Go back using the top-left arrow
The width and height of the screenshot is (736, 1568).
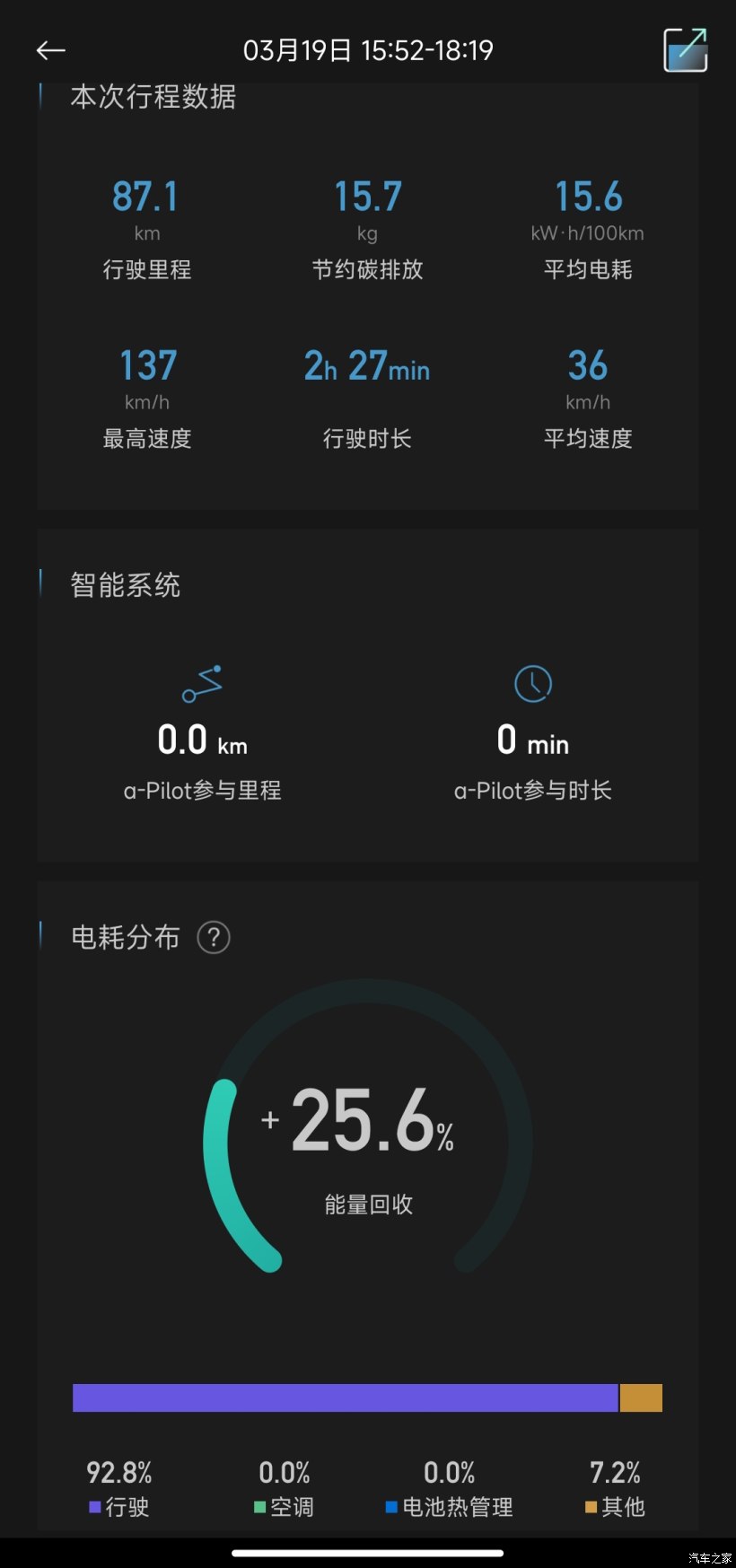tap(51, 51)
